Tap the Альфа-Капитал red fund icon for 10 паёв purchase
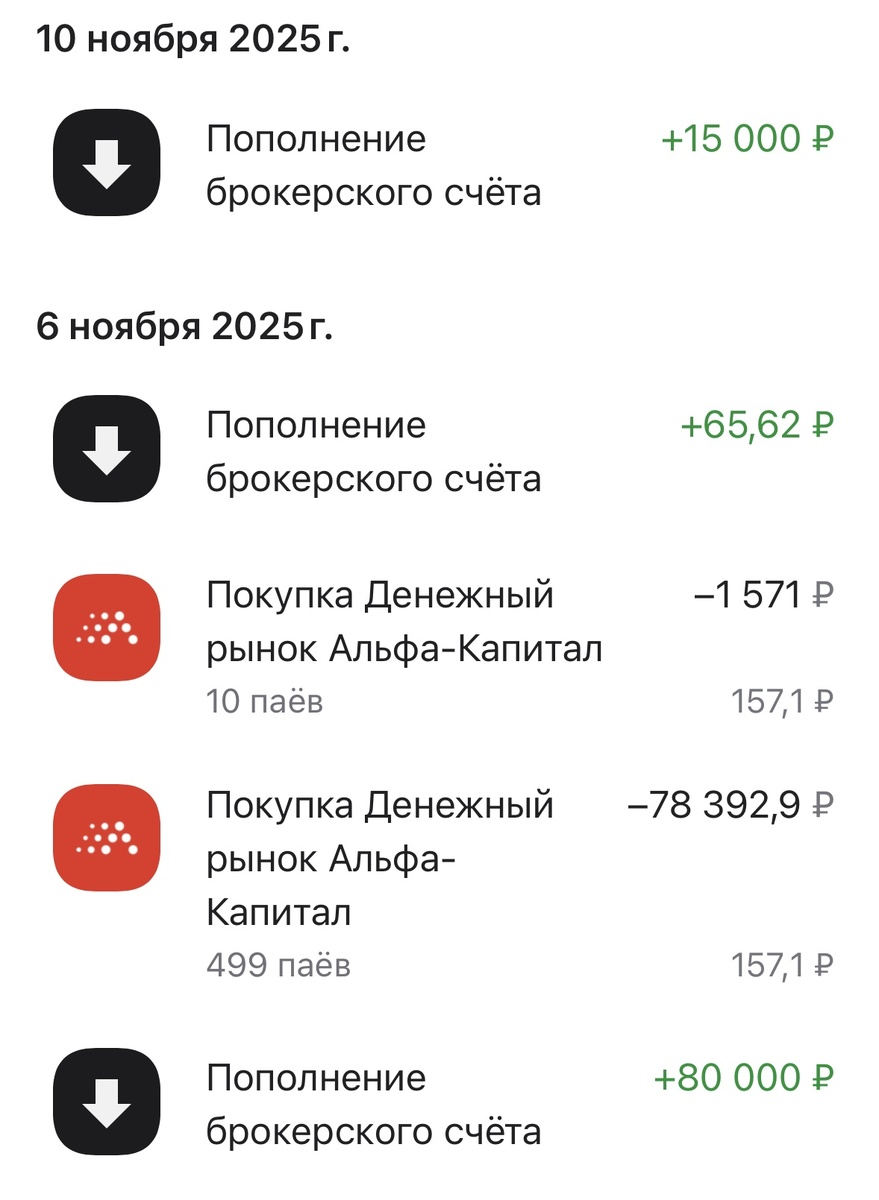This screenshot has width=879, height=1200. click(x=107, y=627)
